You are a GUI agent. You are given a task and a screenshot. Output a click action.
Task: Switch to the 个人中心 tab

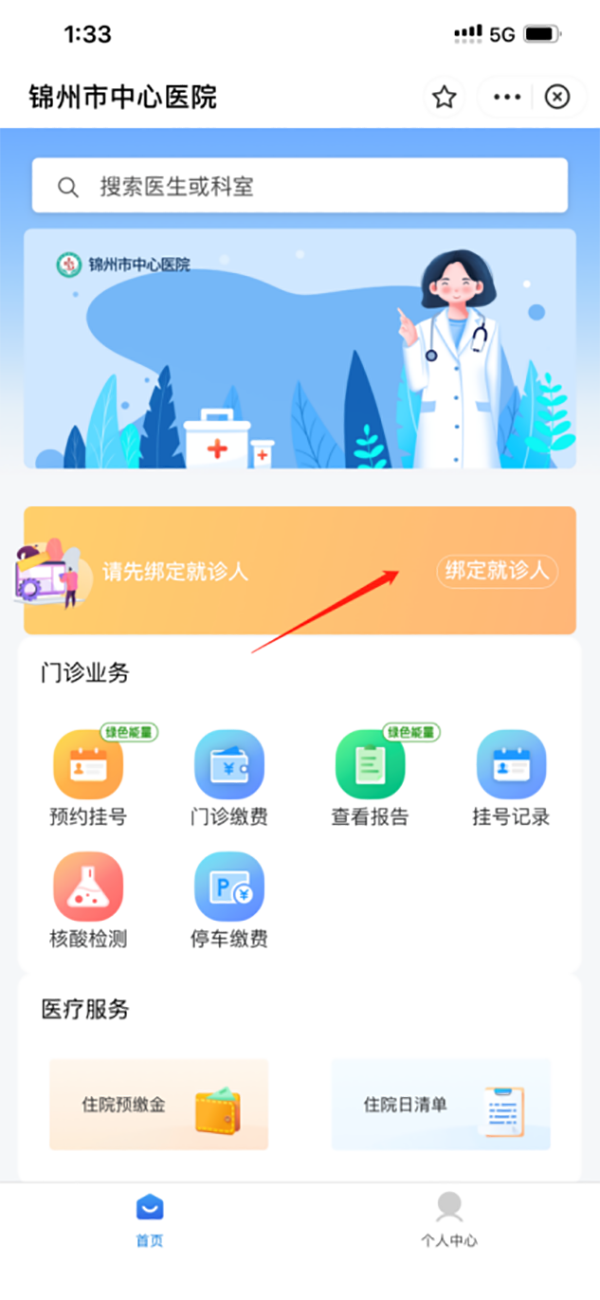tap(449, 1220)
